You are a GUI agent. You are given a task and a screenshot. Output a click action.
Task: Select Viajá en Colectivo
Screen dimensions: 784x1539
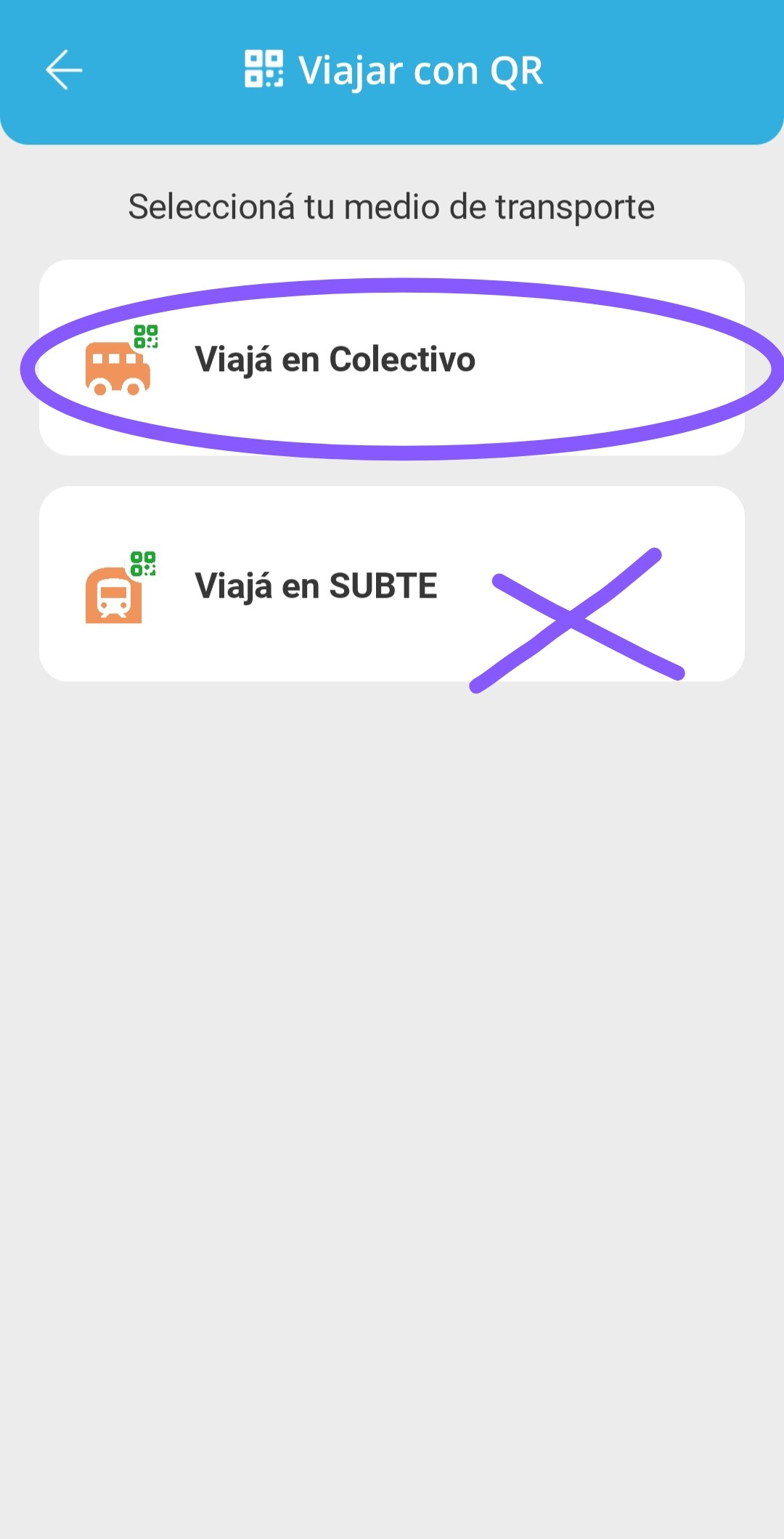392,358
